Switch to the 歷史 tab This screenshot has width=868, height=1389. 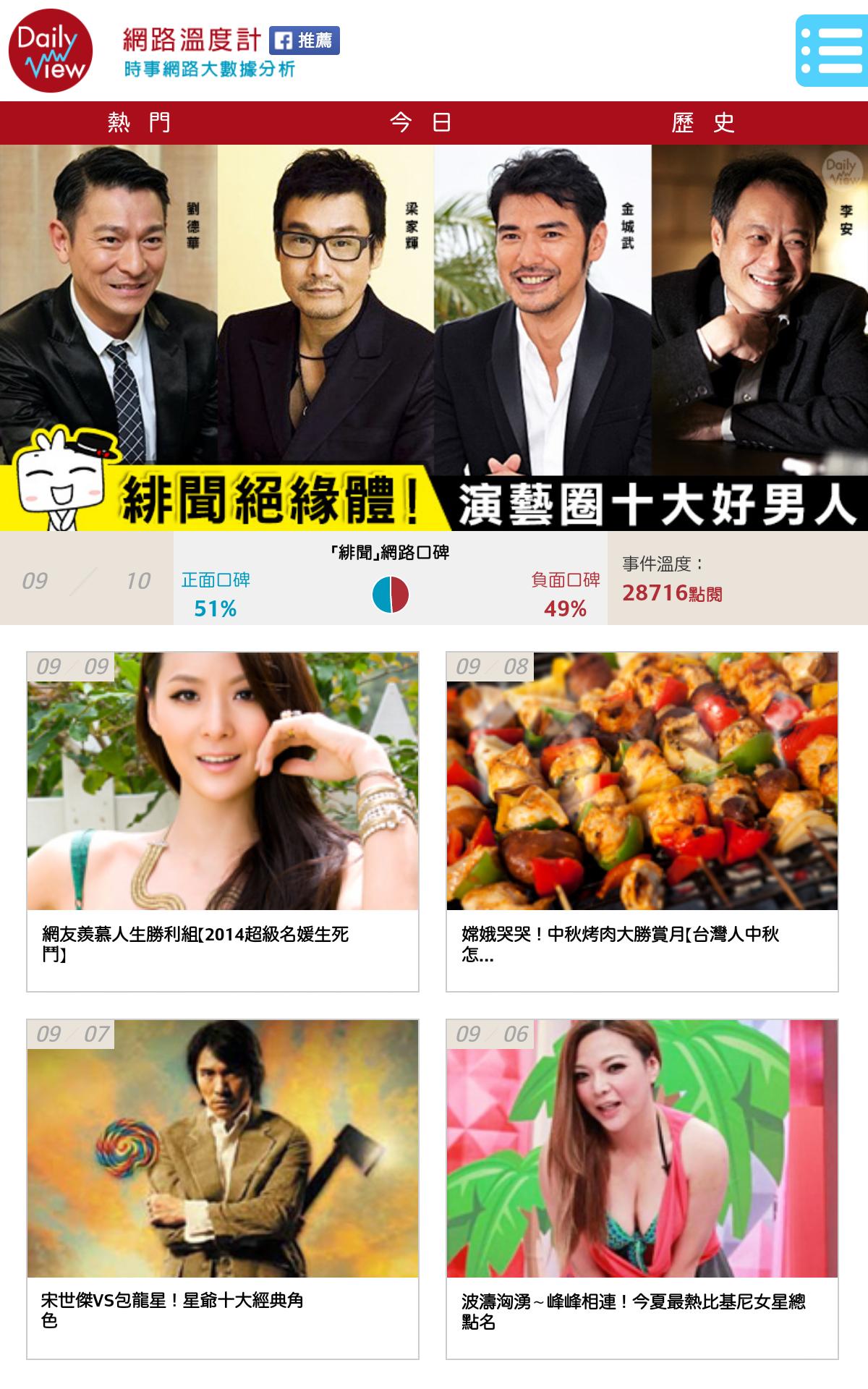(703, 122)
